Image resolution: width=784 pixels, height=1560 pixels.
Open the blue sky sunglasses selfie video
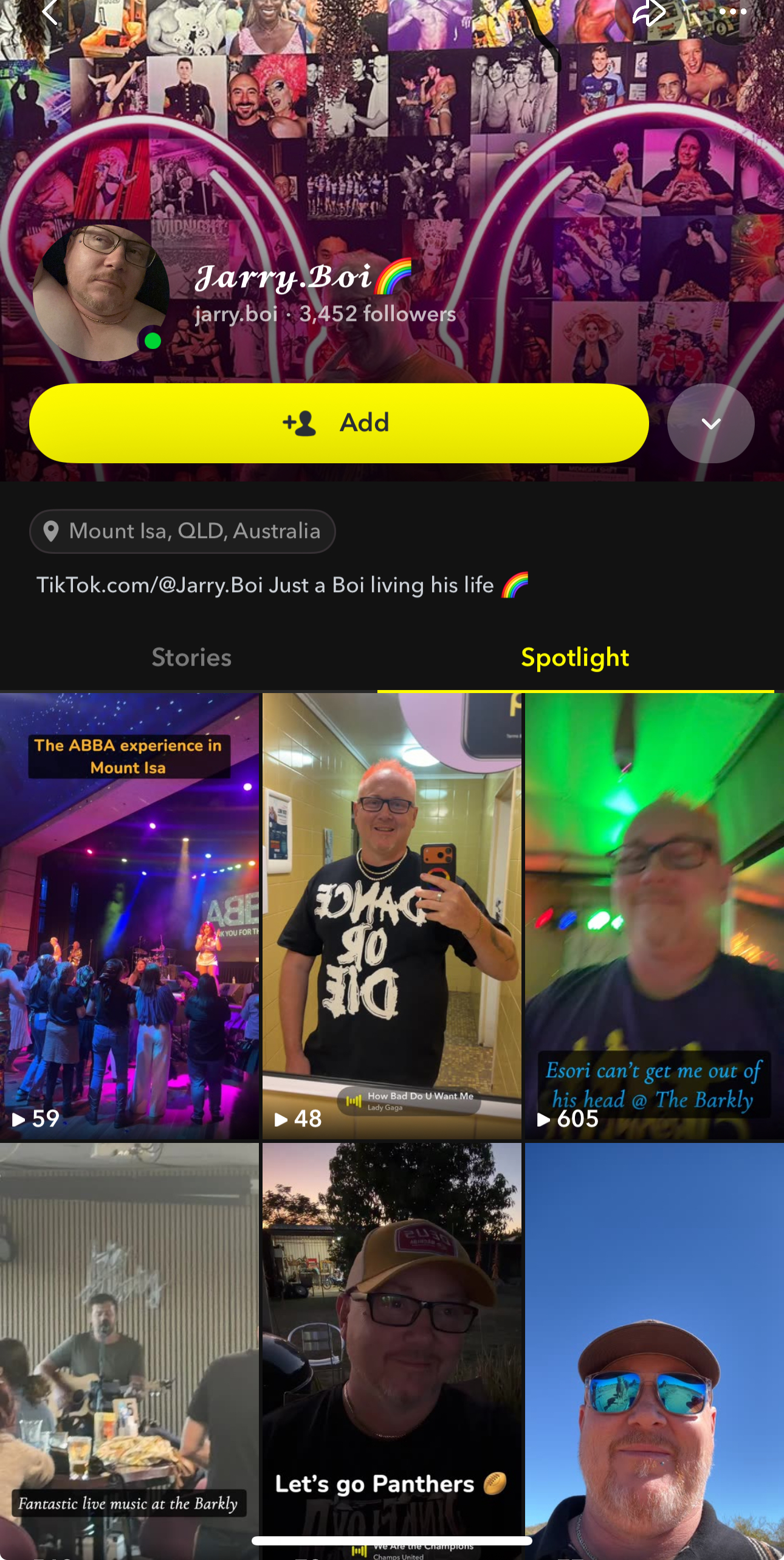coord(655,1351)
